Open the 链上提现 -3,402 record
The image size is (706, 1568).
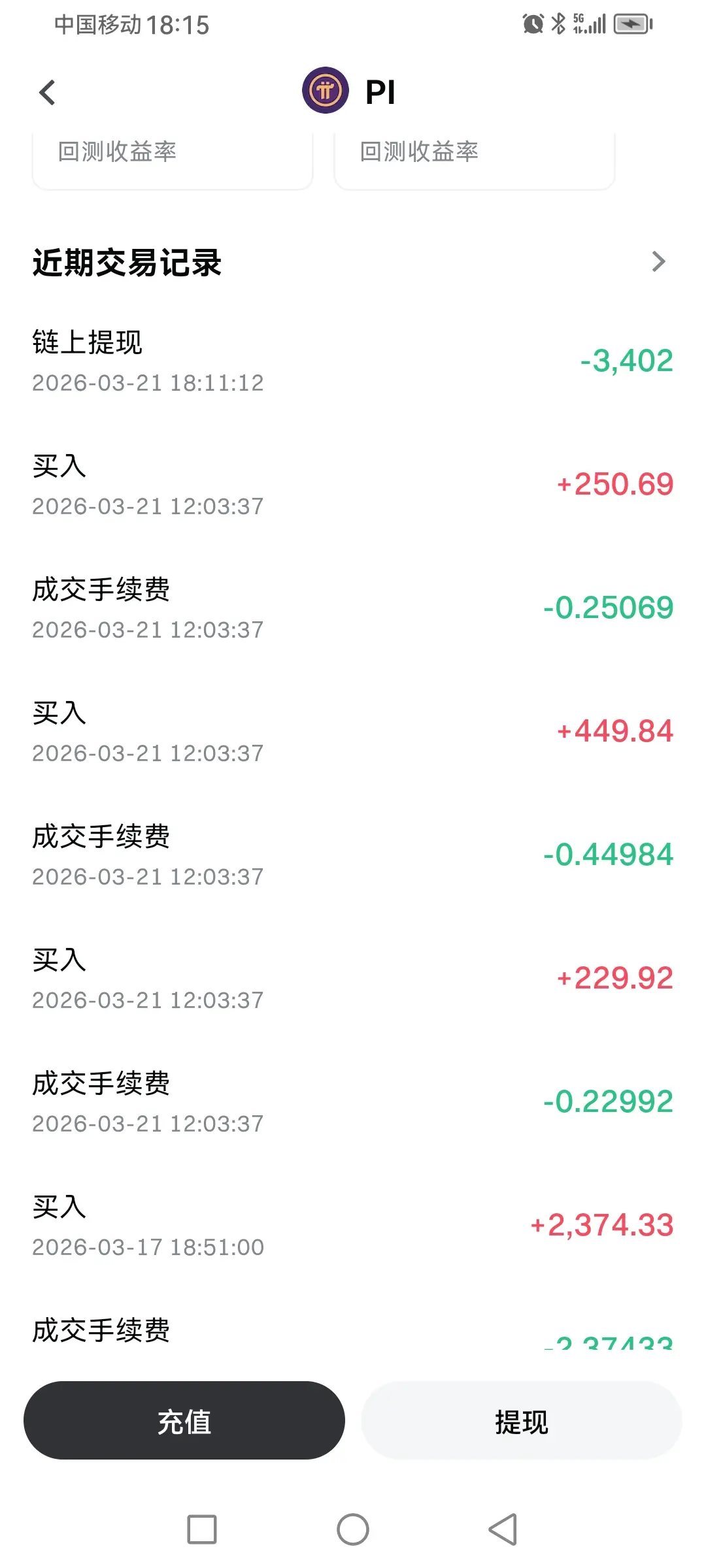pos(353,361)
